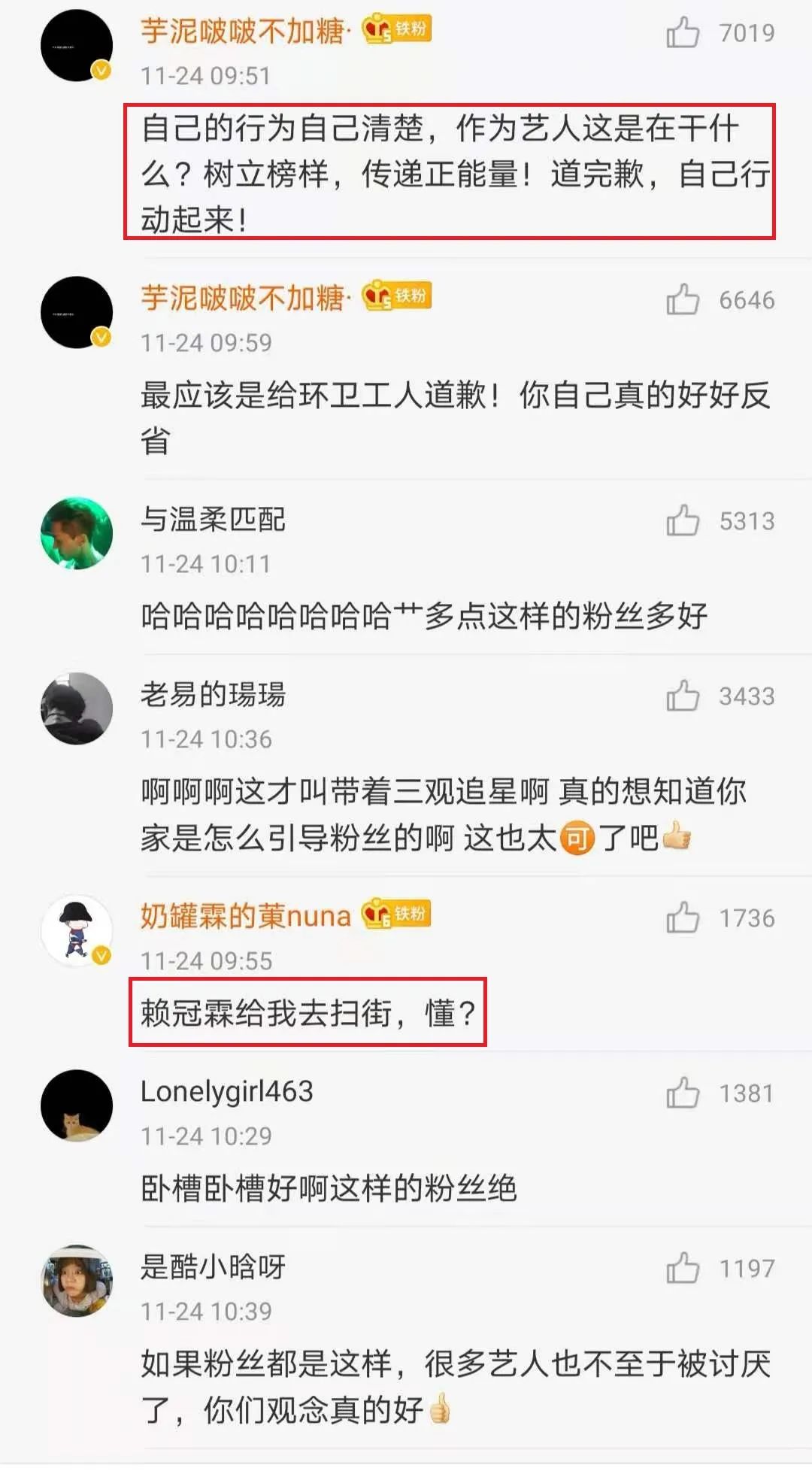Open 老易的瑒瑒's profile avatar
Viewport: 812px width, 1471px height.
pos(77,708)
